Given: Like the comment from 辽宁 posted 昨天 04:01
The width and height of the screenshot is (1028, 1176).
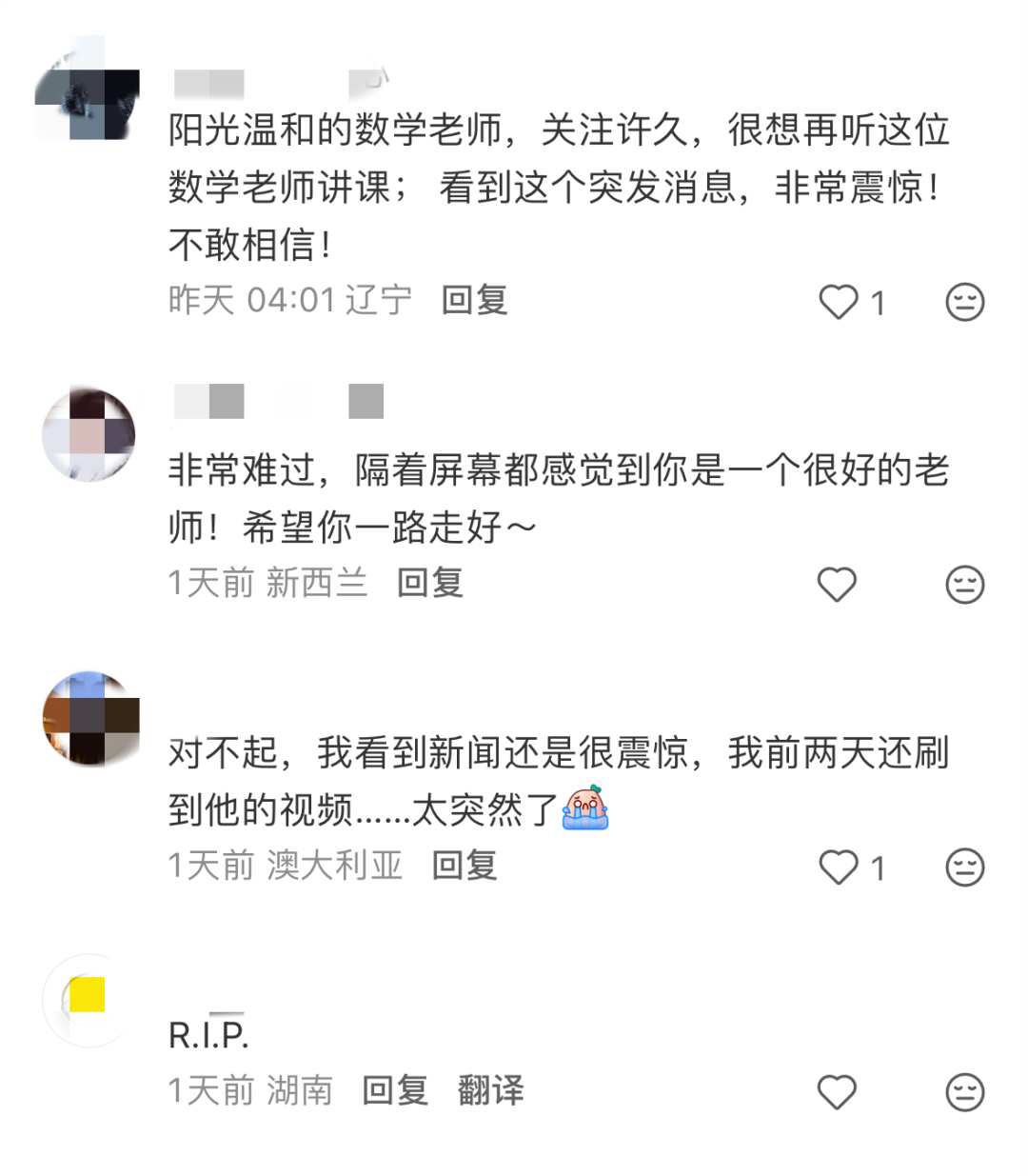Looking at the screenshot, I should (839, 302).
